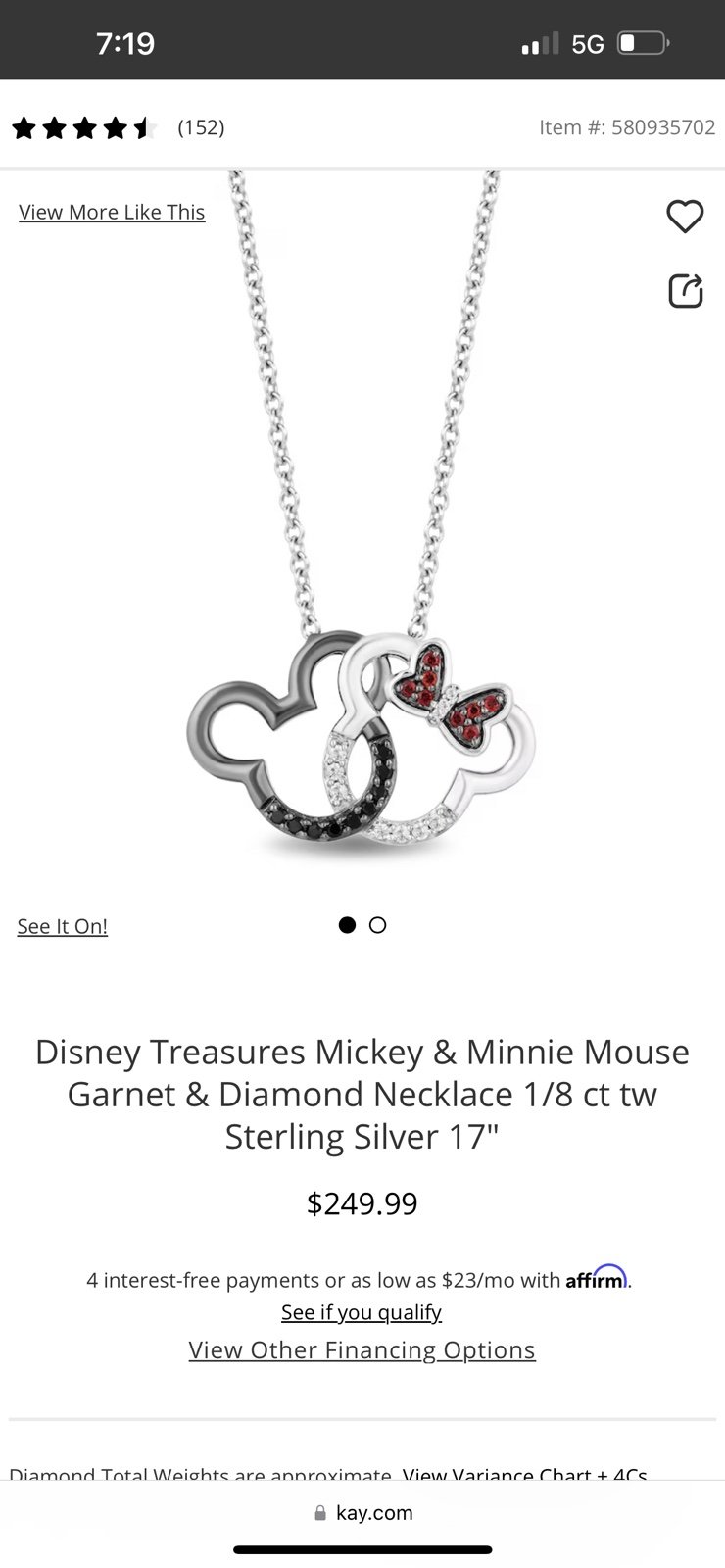Add necklace to favorites with heart icon

click(x=685, y=217)
